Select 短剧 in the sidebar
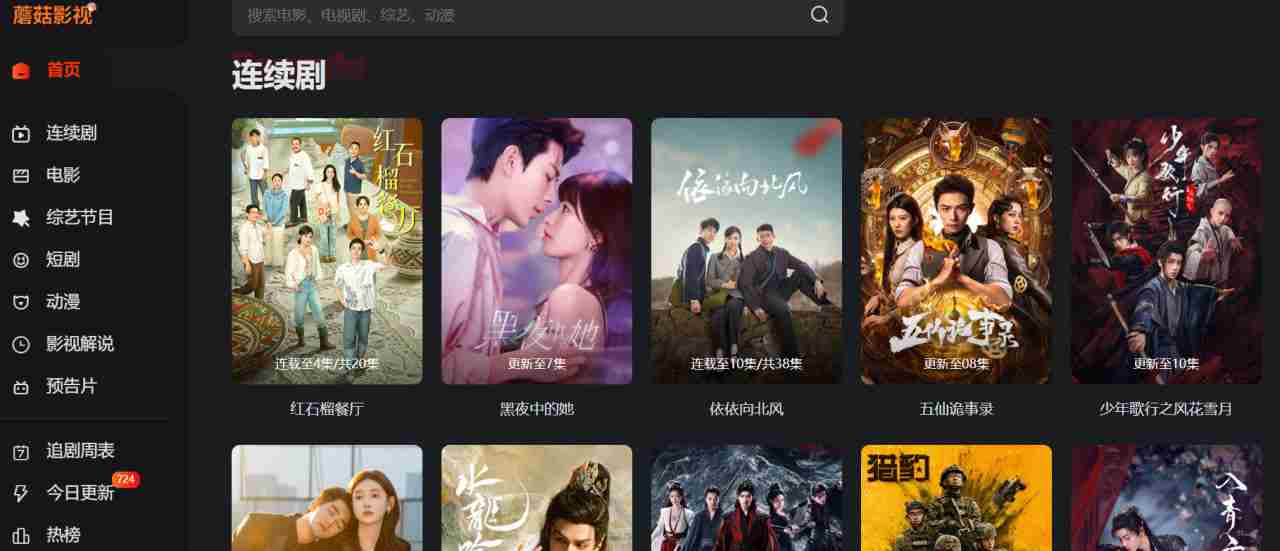Viewport: 1280px width, 551px height. (x=62, y=259)
